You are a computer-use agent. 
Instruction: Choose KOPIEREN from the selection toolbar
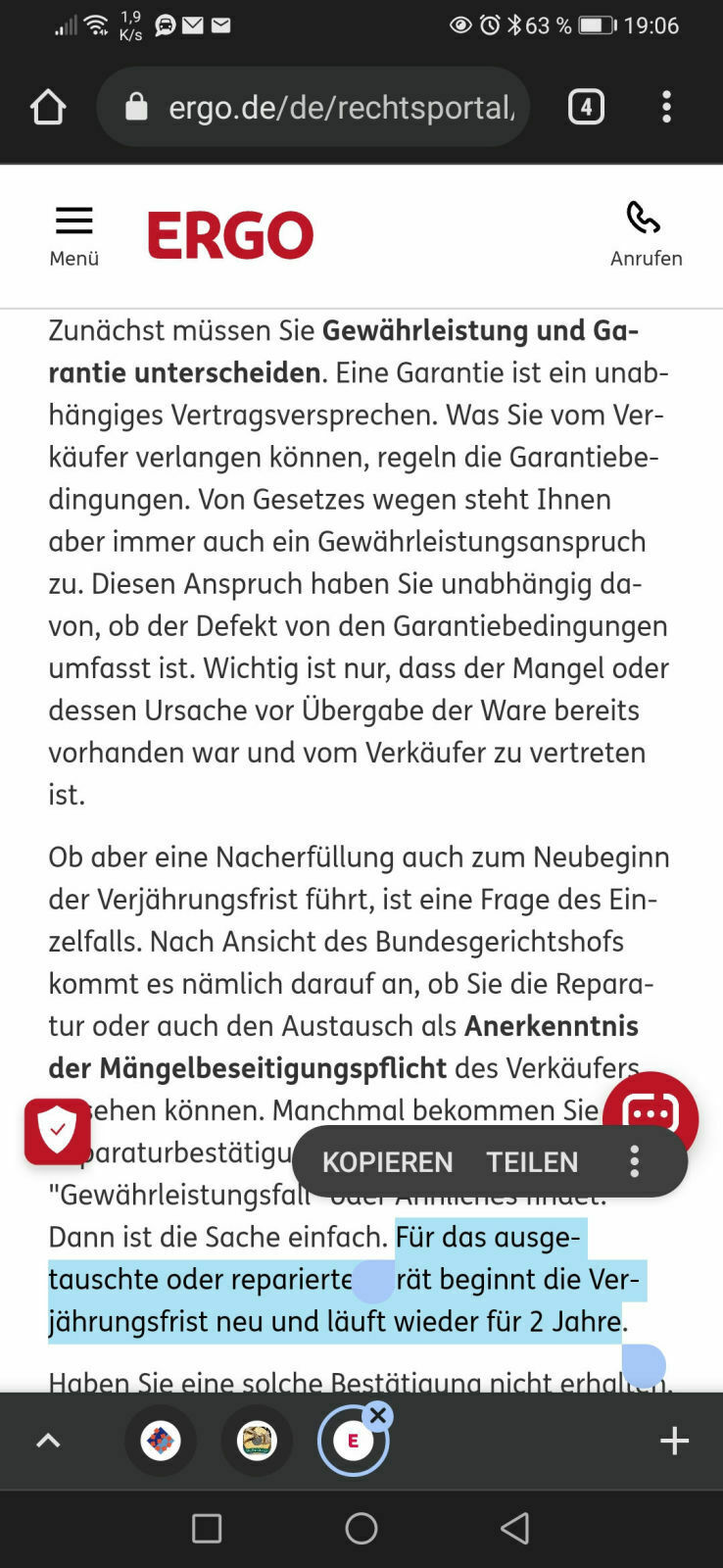click(386, 1161)
